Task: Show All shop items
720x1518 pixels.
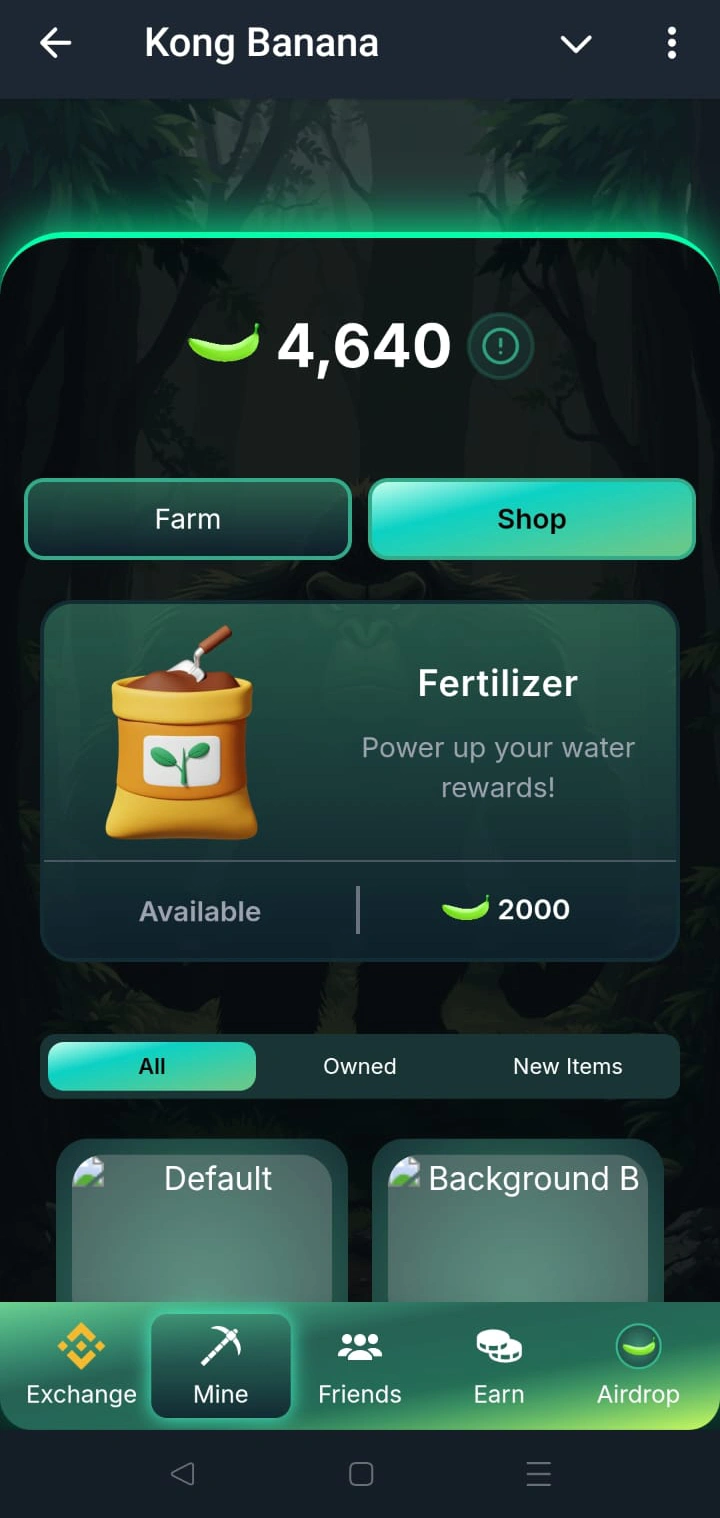Action: pos(152,1066)
